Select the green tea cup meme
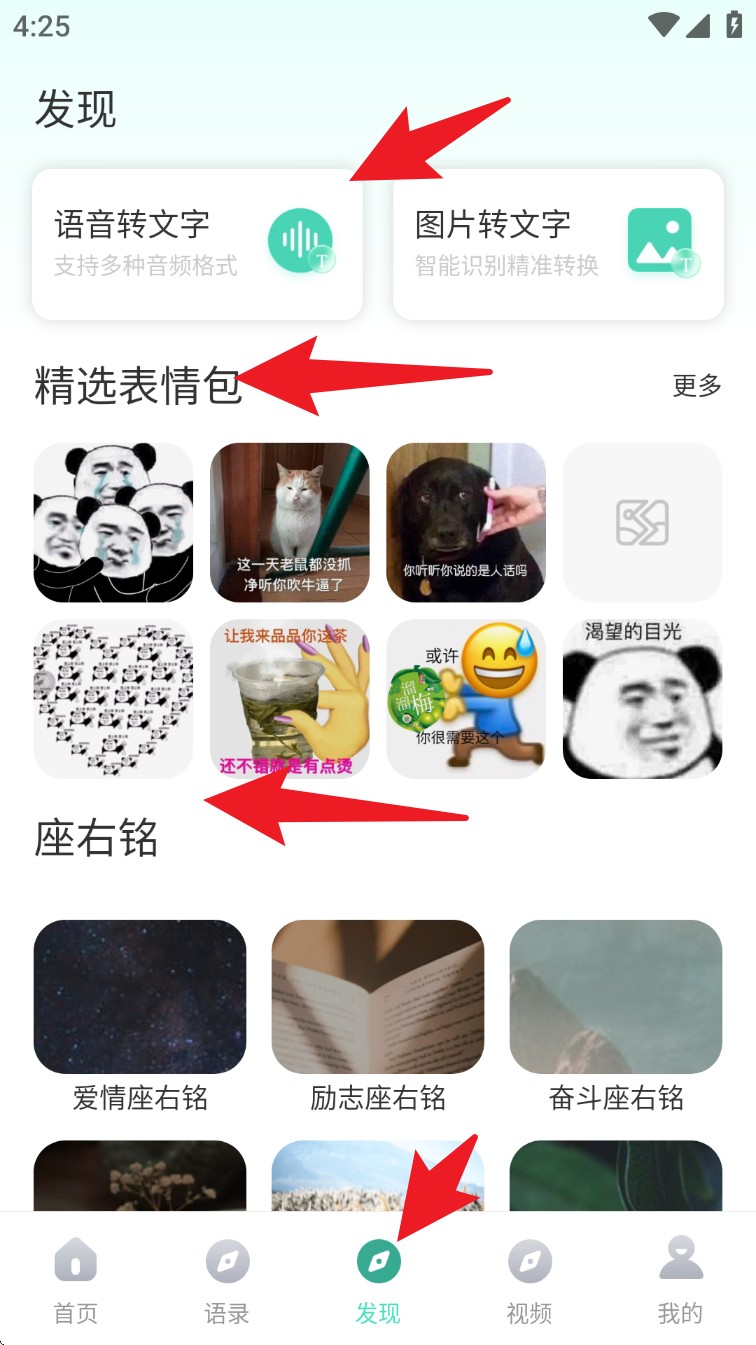756x1345 pixels. coord(290,699)
